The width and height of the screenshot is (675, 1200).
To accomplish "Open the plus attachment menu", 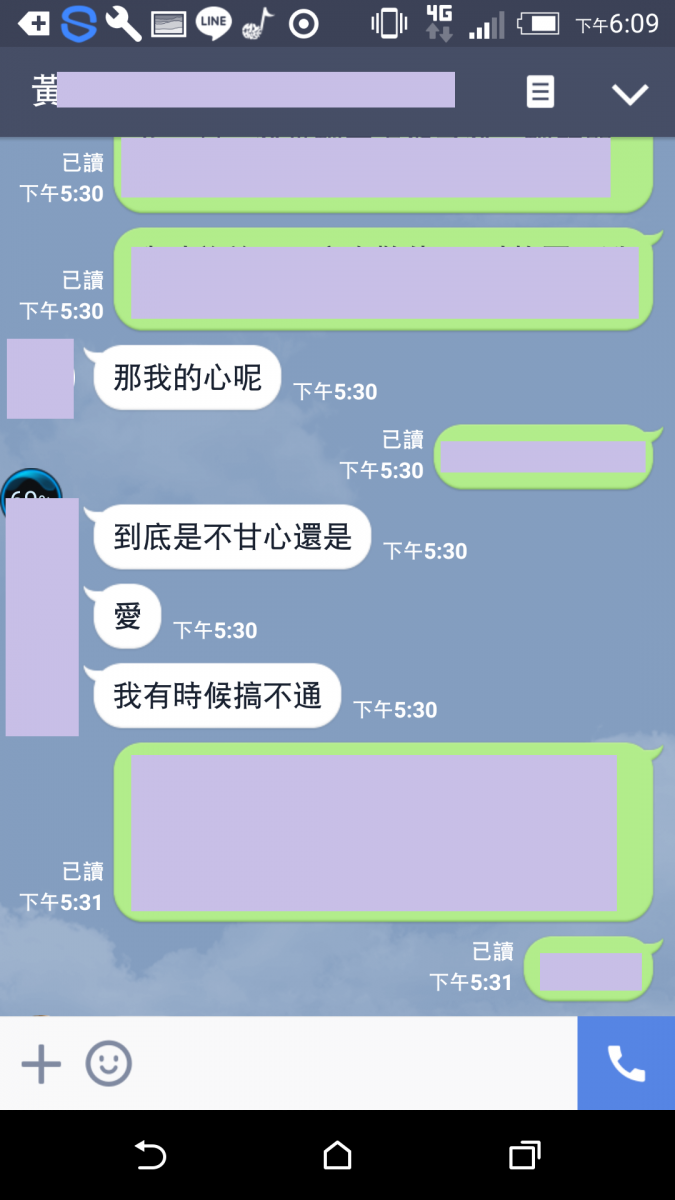I will (41, 1064).
